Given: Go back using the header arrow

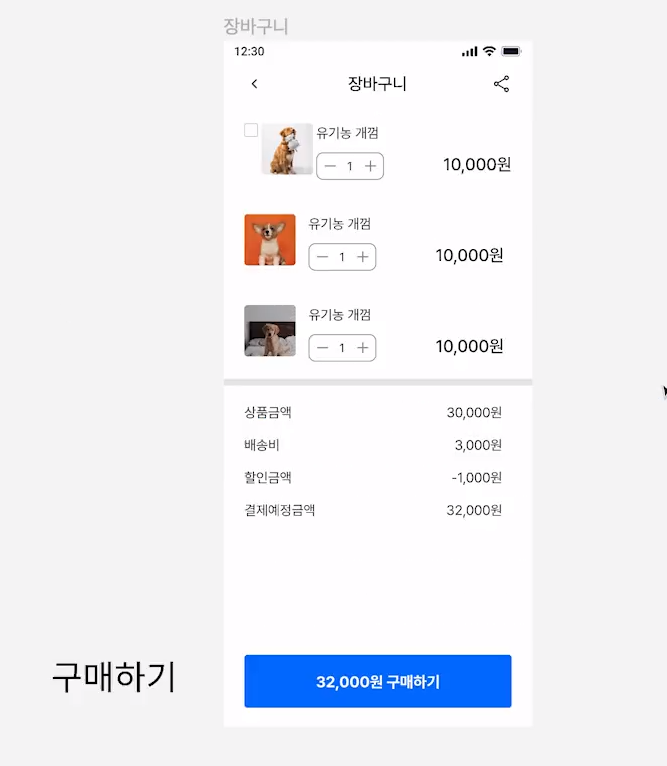Looking at the screenshot, I should [x=254, y=84].
